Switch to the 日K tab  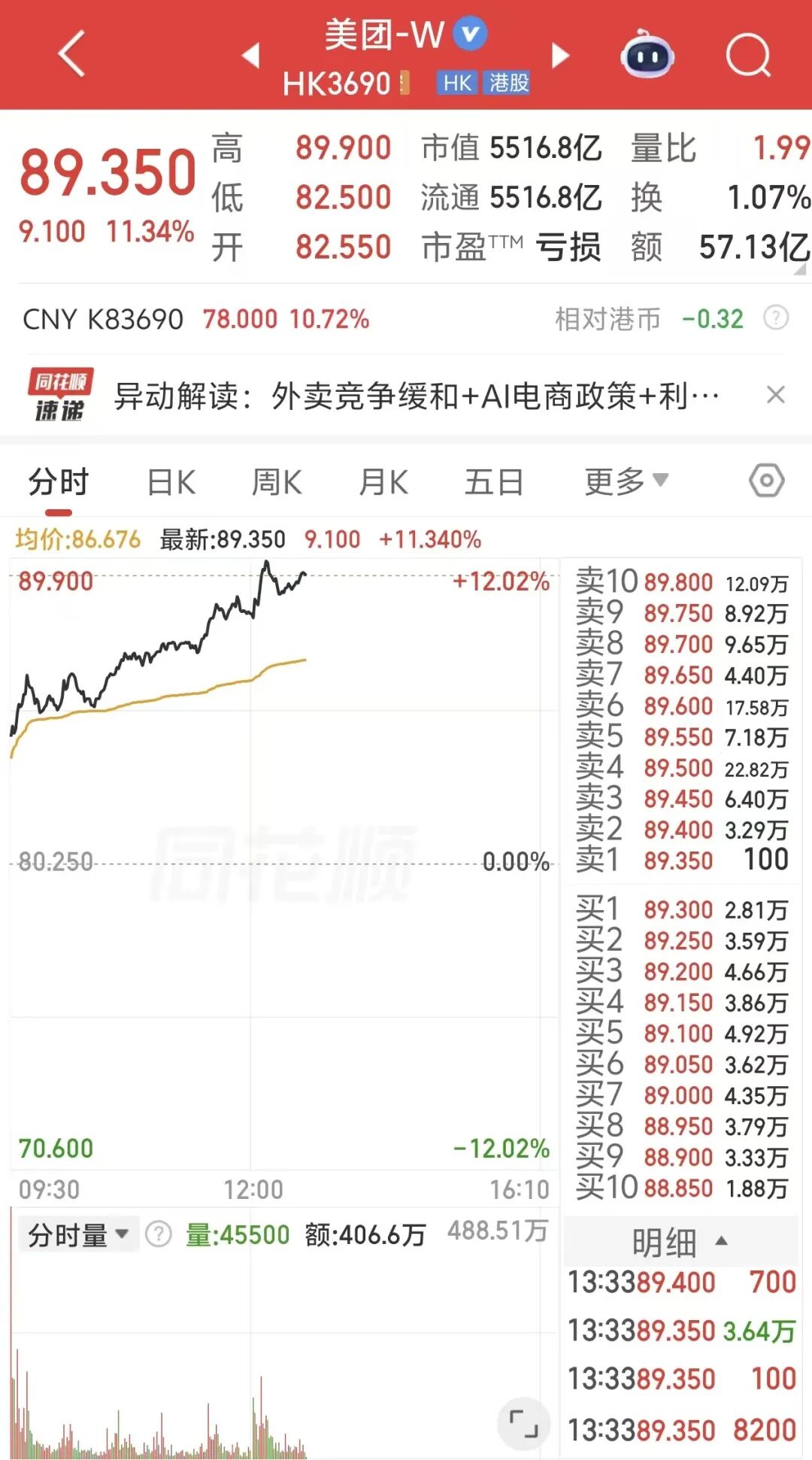(171, 480)
